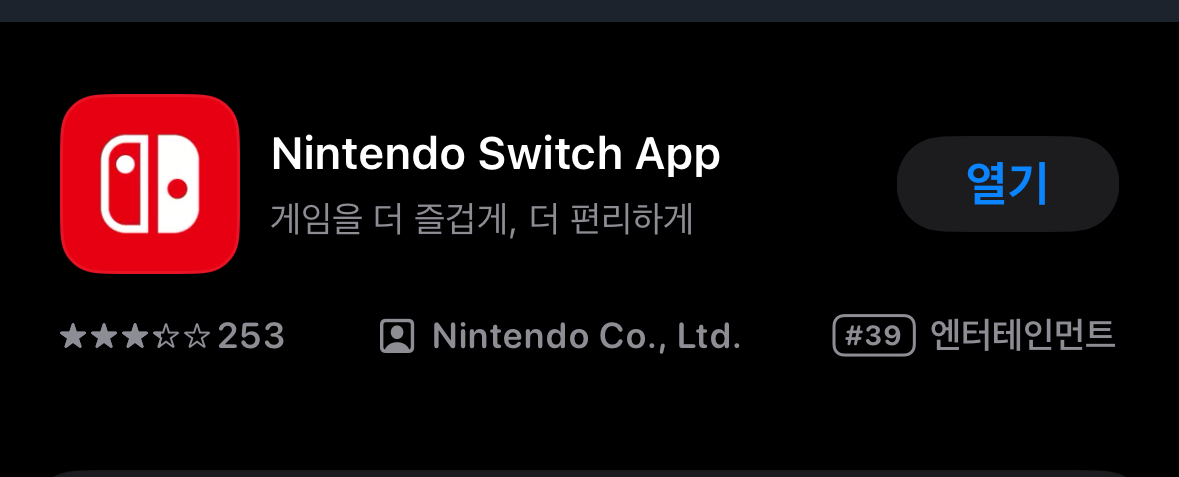This screenshot has height=477, width=1179.
Task: Open the #39 엔터테인먼트 chart ranking
Action: pos(973,336)
